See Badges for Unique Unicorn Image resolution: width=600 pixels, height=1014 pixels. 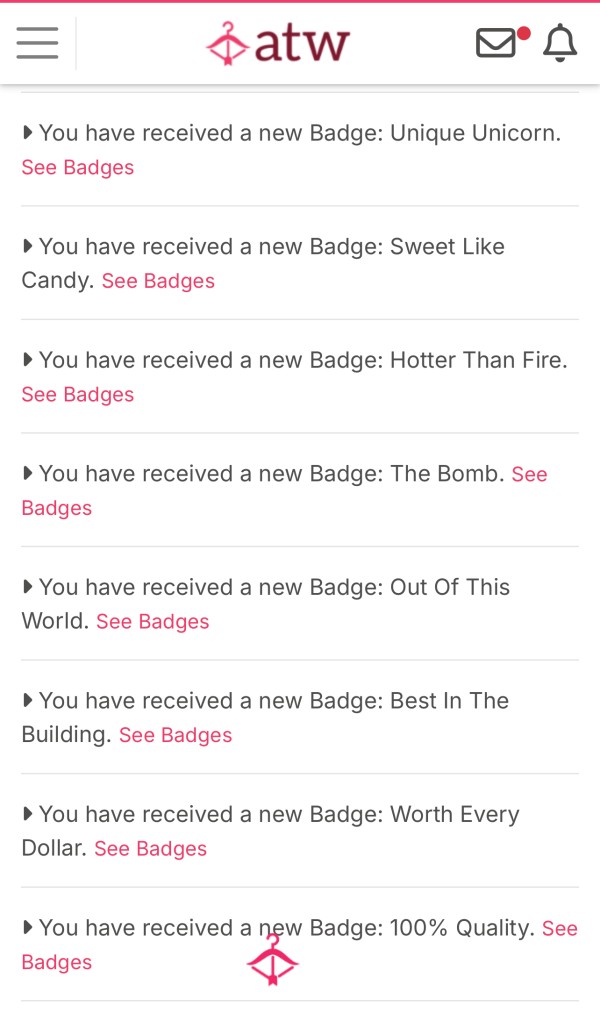tap(78, 167)
